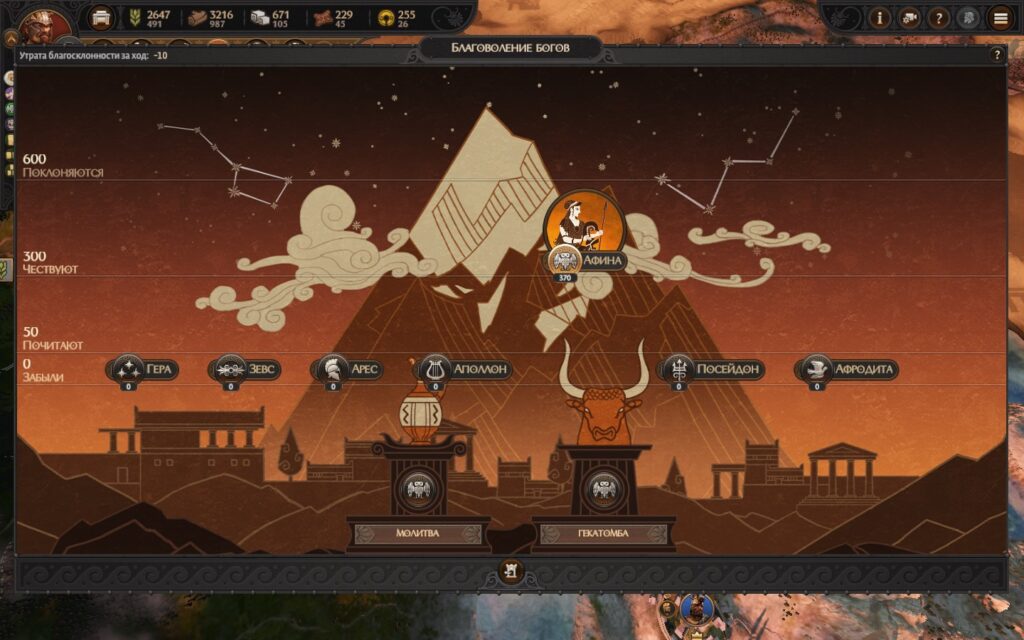This screenshot has width=1024, height=640.
Task: Perform the Гекатомба sacrifice ritual
Action: [x=603, y=533]
